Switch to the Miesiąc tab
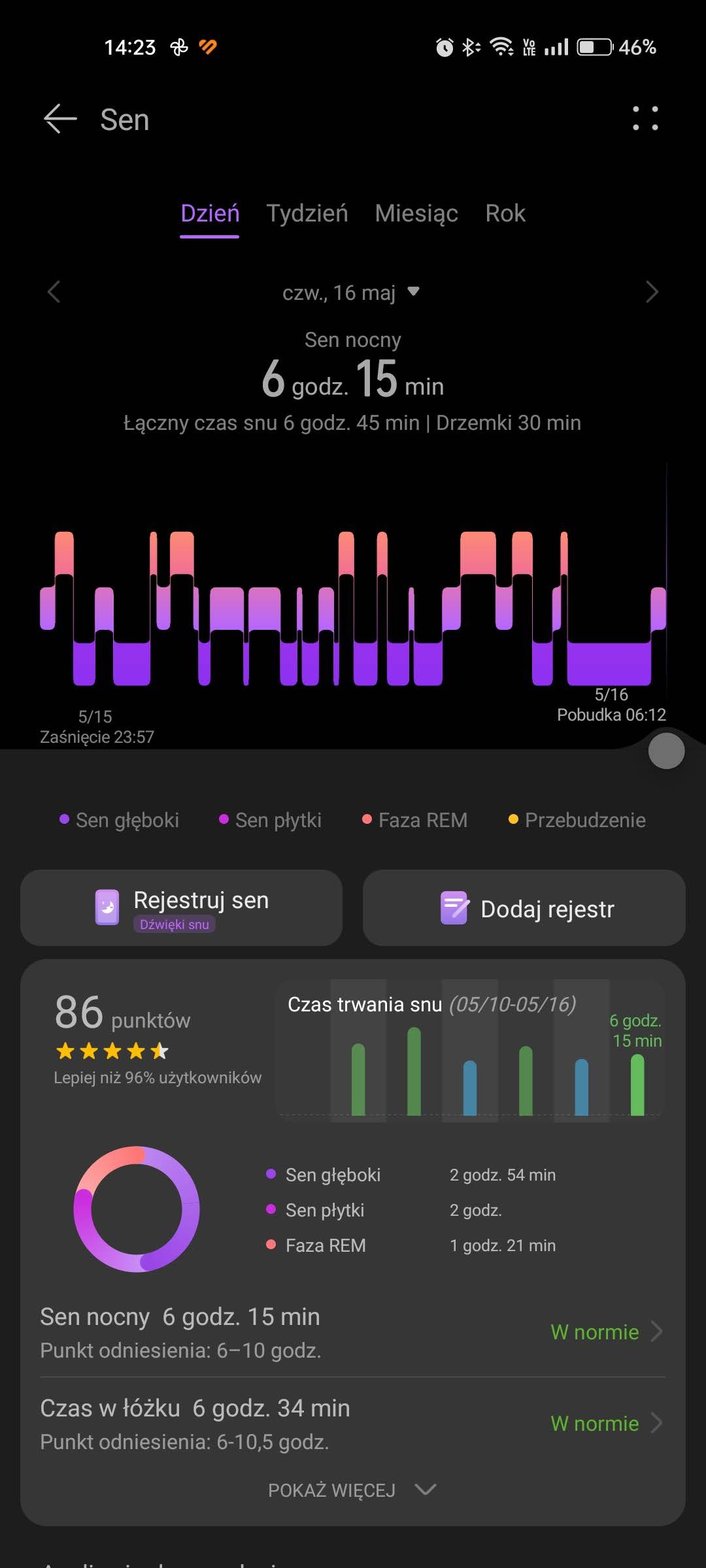Screen dimensions: 706x1568 click(x=416, y=214)
